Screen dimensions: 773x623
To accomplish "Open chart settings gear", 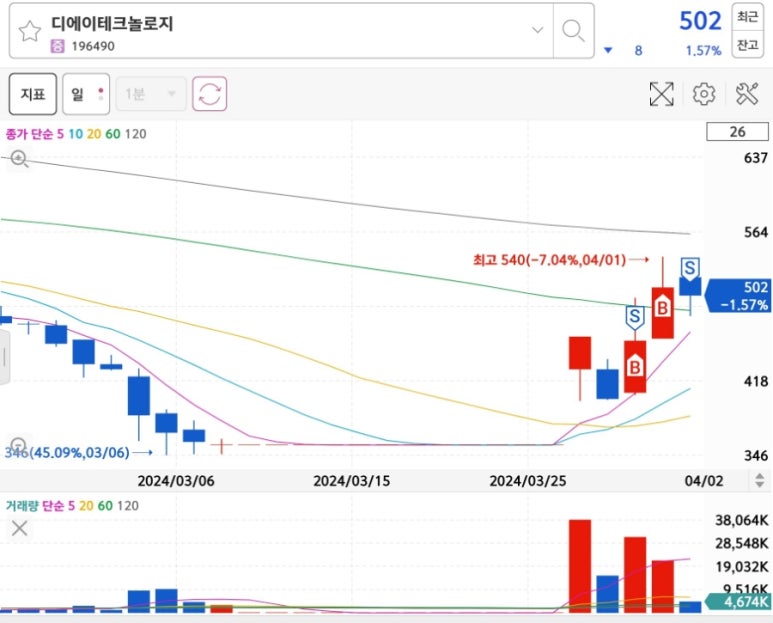I will click(x=704, y=94).
